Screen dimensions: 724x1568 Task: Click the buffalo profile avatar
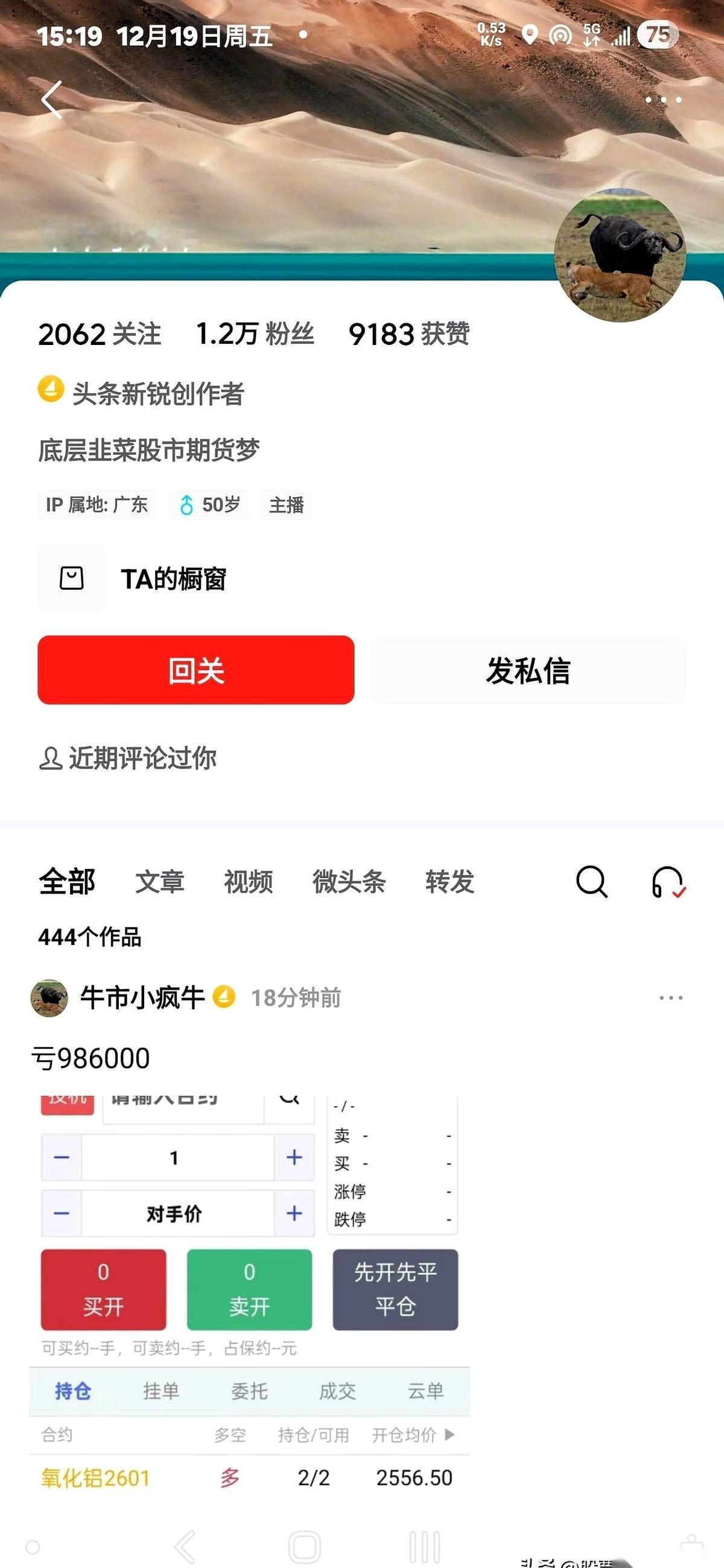(x=620, y=256)
